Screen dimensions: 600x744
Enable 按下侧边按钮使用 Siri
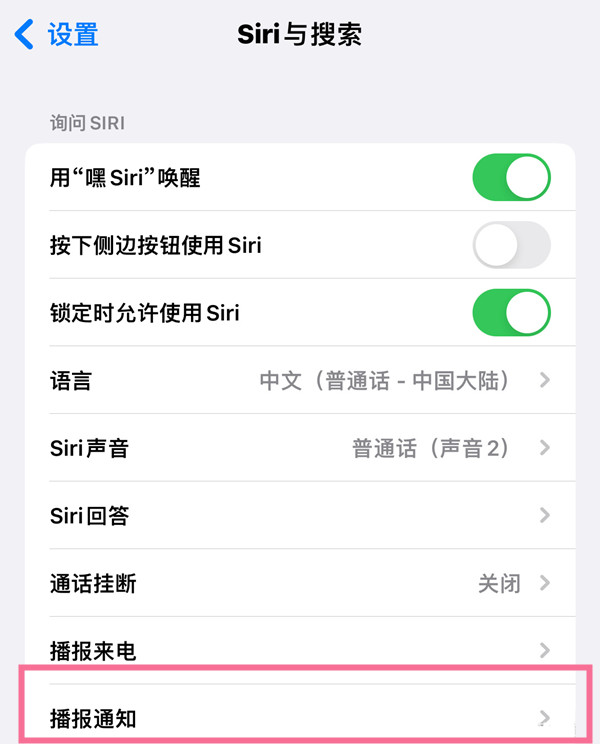510,245
